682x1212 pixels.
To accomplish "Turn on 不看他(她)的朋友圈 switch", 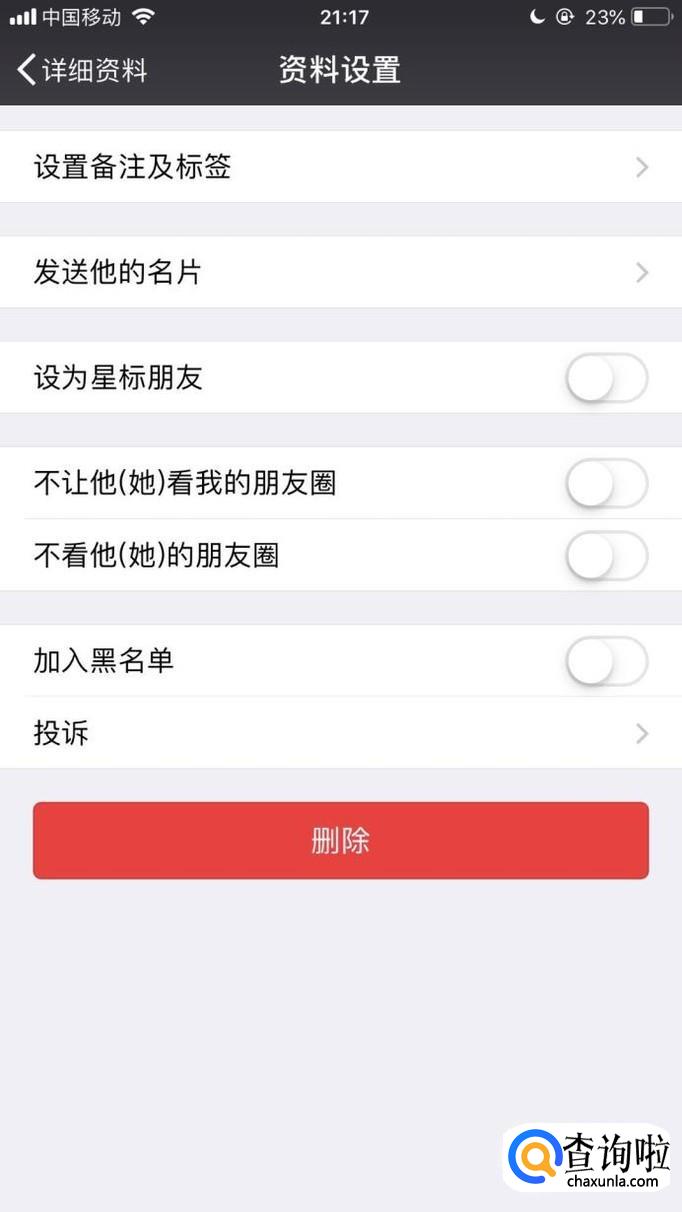I will click(606, 556).
